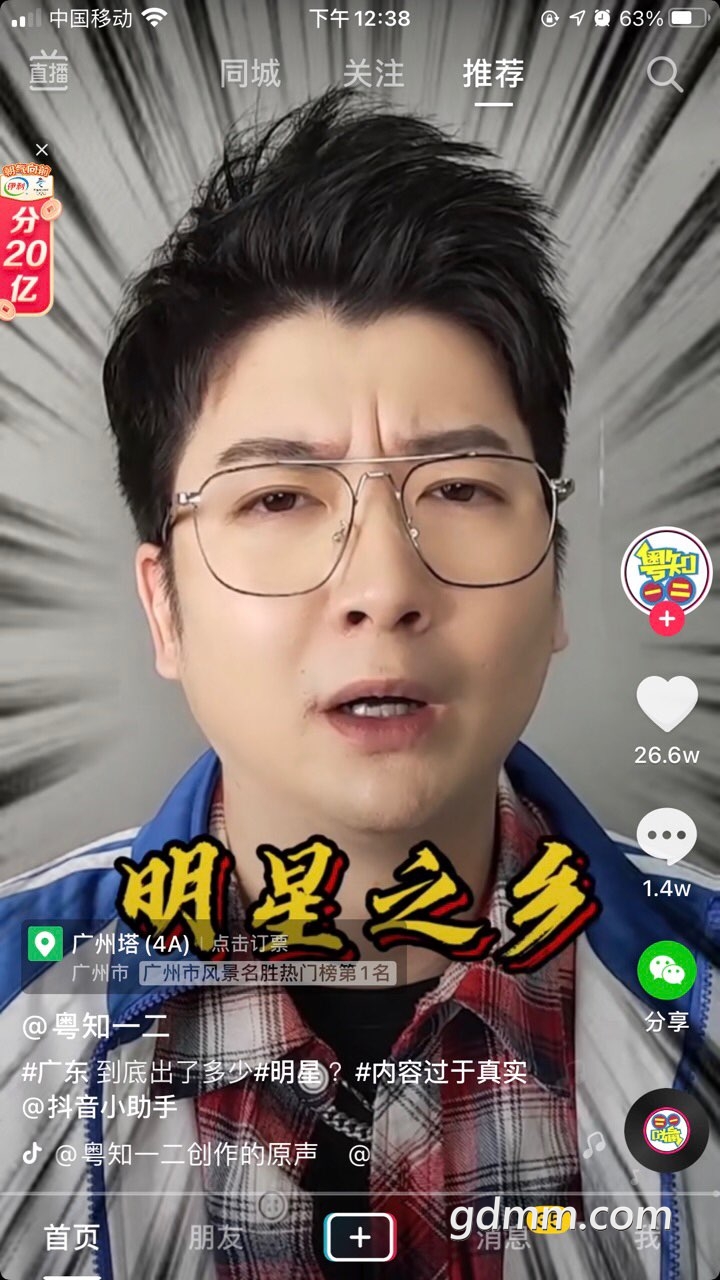Select the 推荐 tab
This screenshot has height=1280, width=720.
pyautogui.click(x=493, y=74)
